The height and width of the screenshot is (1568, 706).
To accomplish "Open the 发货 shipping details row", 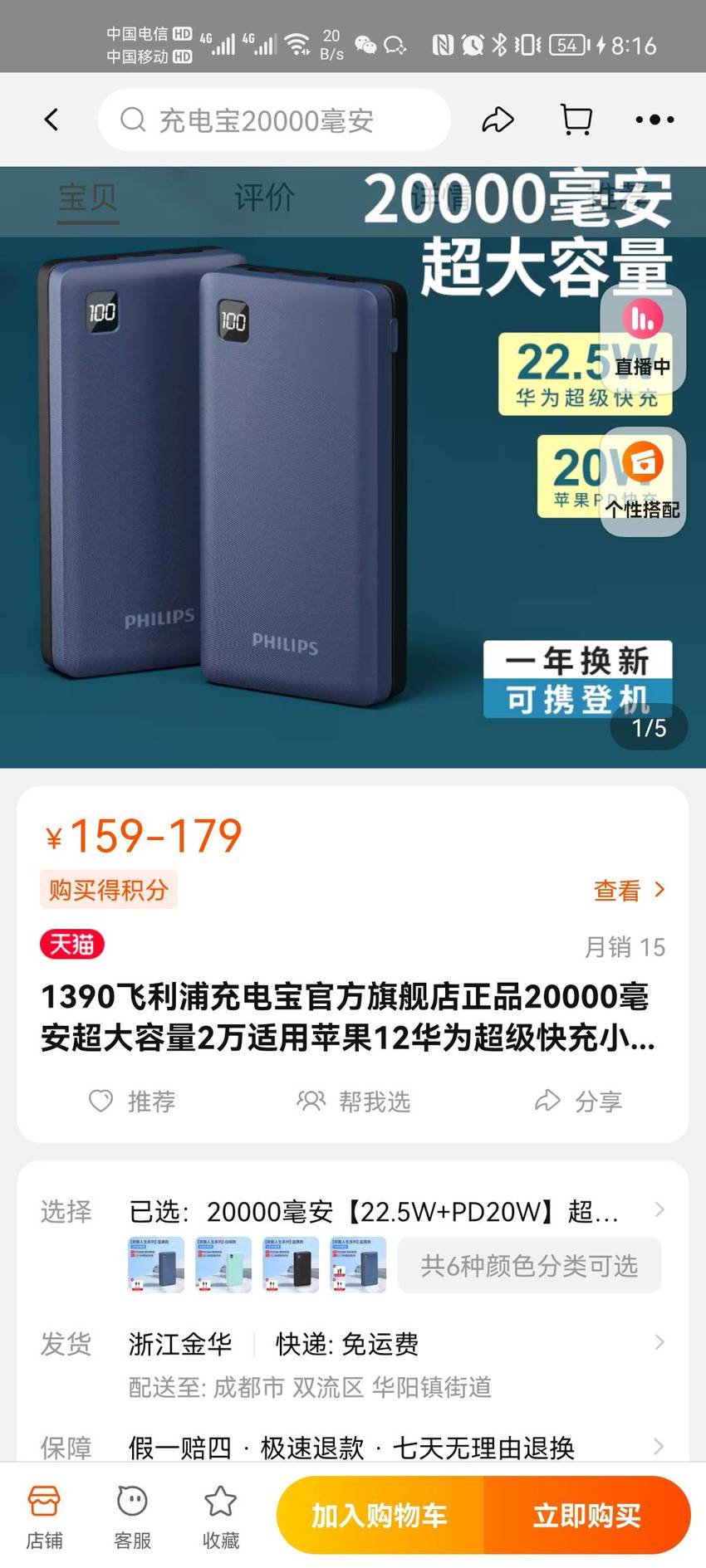I will [x=353, y=1364].
